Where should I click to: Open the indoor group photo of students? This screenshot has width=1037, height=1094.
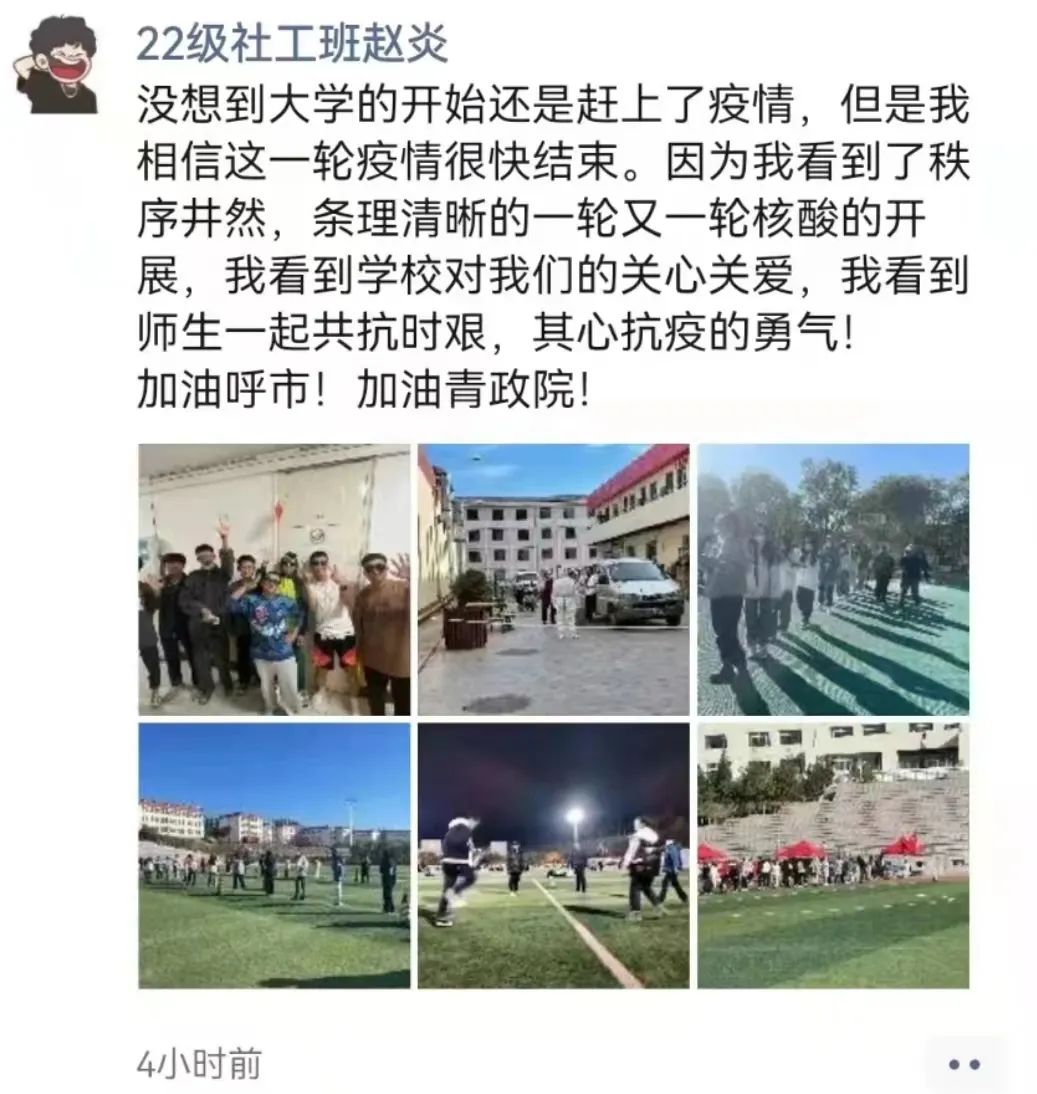point(274,580)
